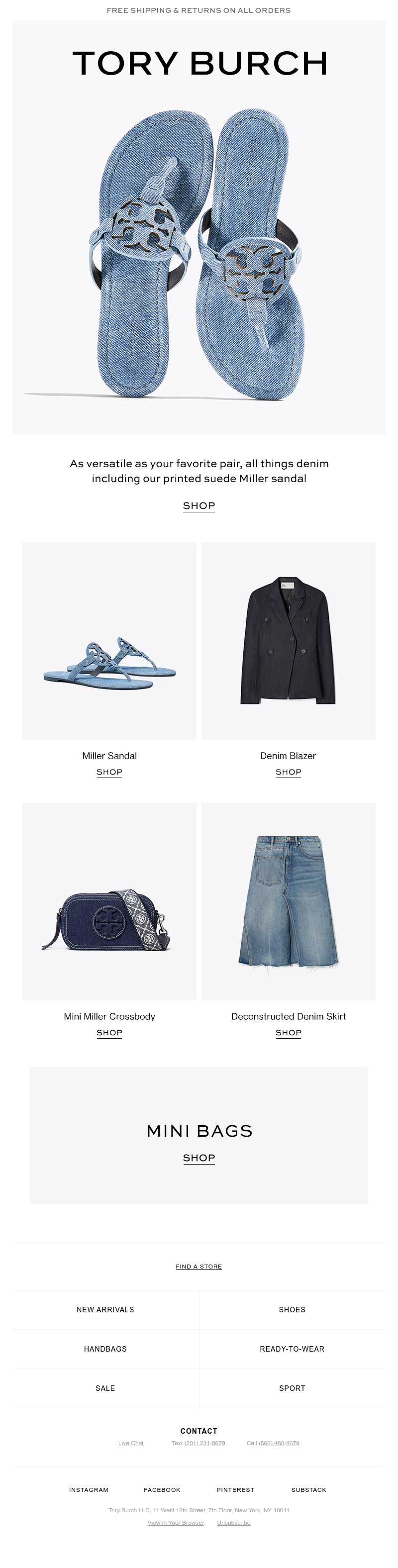This screenshot has height=1568, width=398.
Task: Shop the Miller Sandal
Action: [109, 772]
